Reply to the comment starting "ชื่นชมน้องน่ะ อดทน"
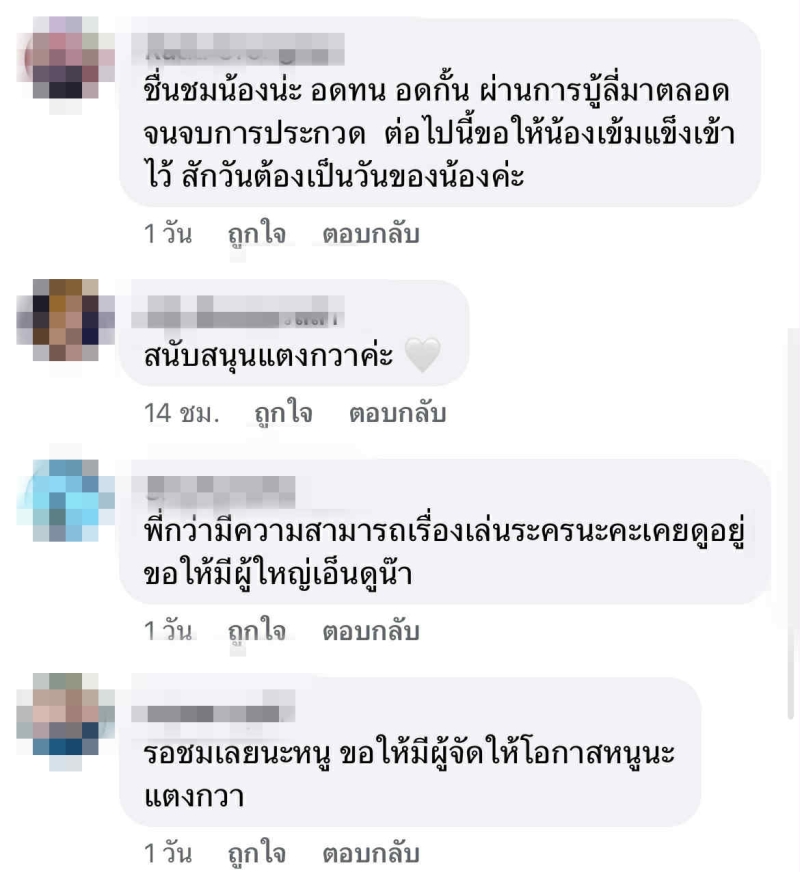This screenshot has height=872, width=800. pyautogui.click(x=370, y=235)
